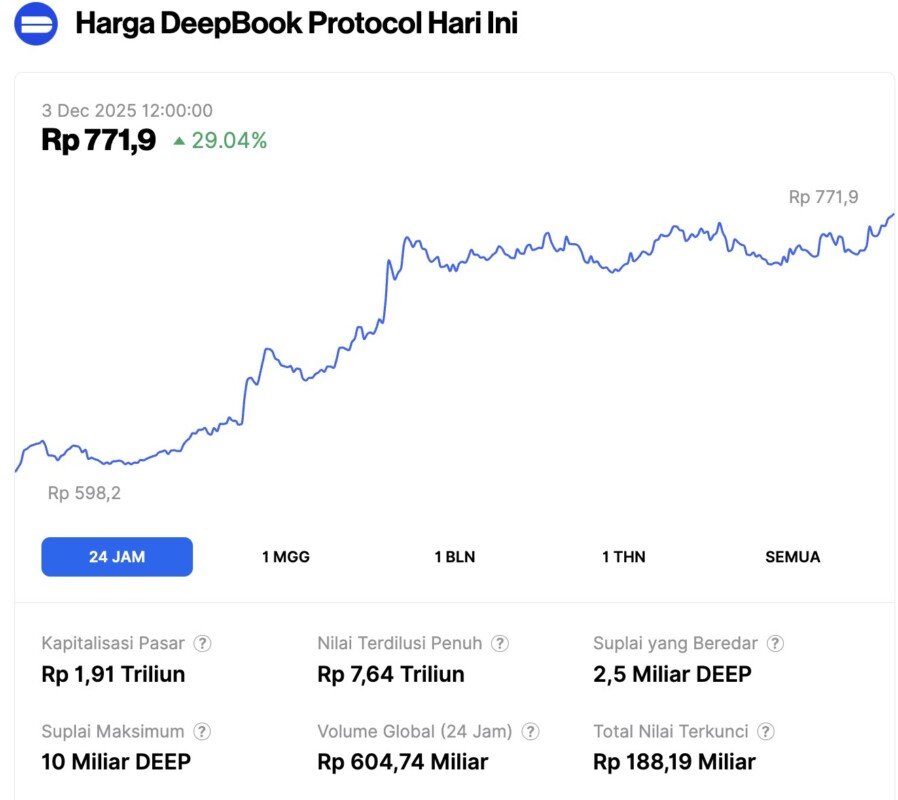Tap info icon for Nilai Terdilusi Penuh
This screenshot has width=898, height=800.
point(500,644)
